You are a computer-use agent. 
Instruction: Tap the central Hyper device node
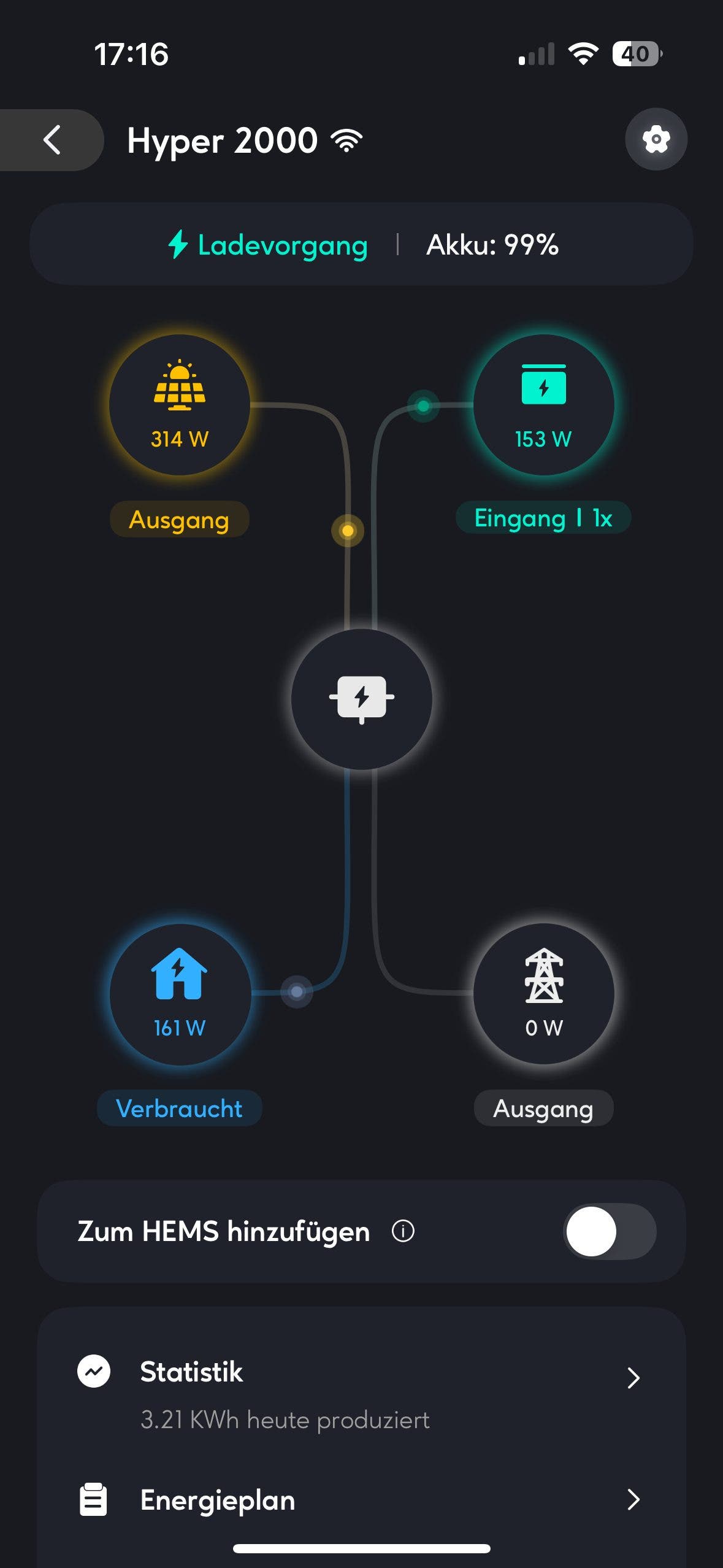pos(361,699)
